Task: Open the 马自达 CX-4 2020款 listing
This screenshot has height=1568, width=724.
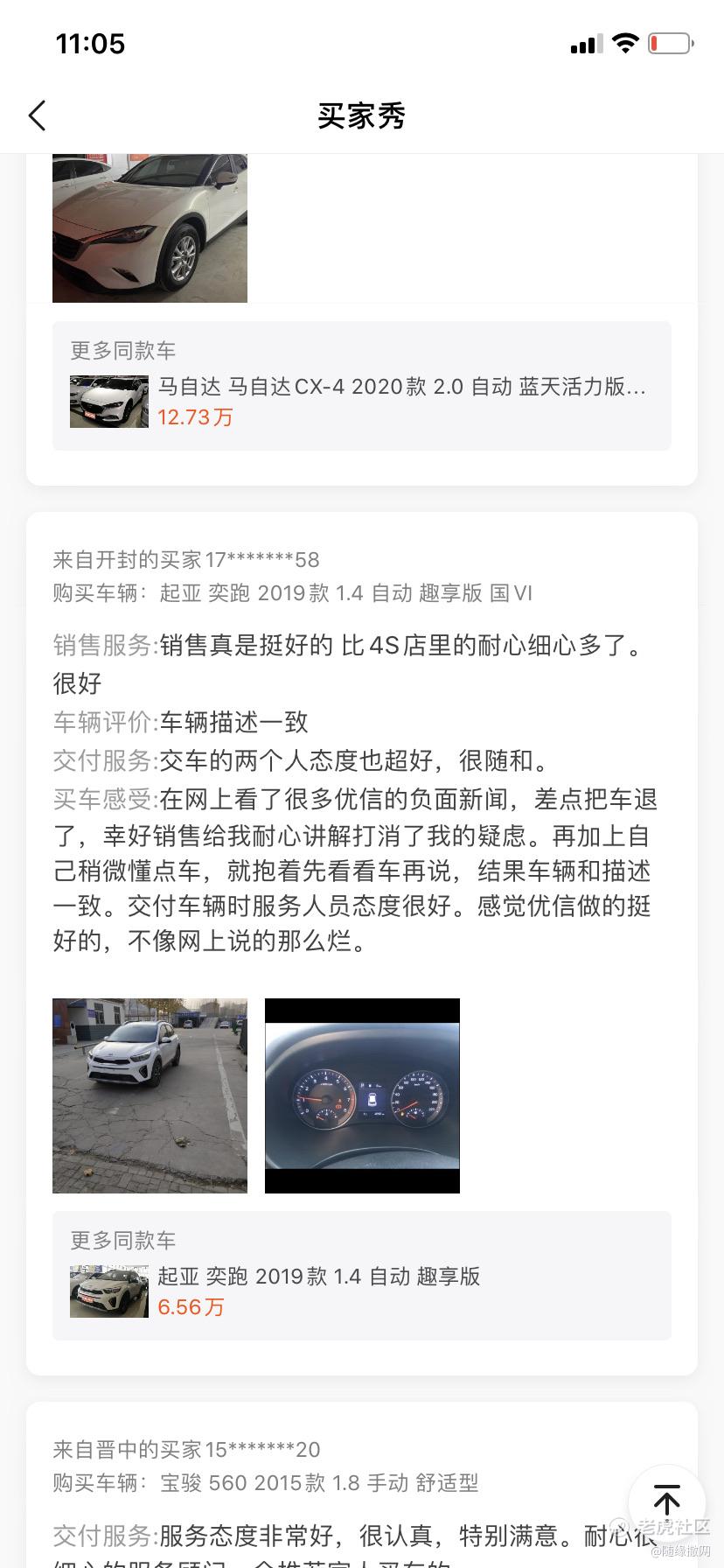Action: (361, 402)
